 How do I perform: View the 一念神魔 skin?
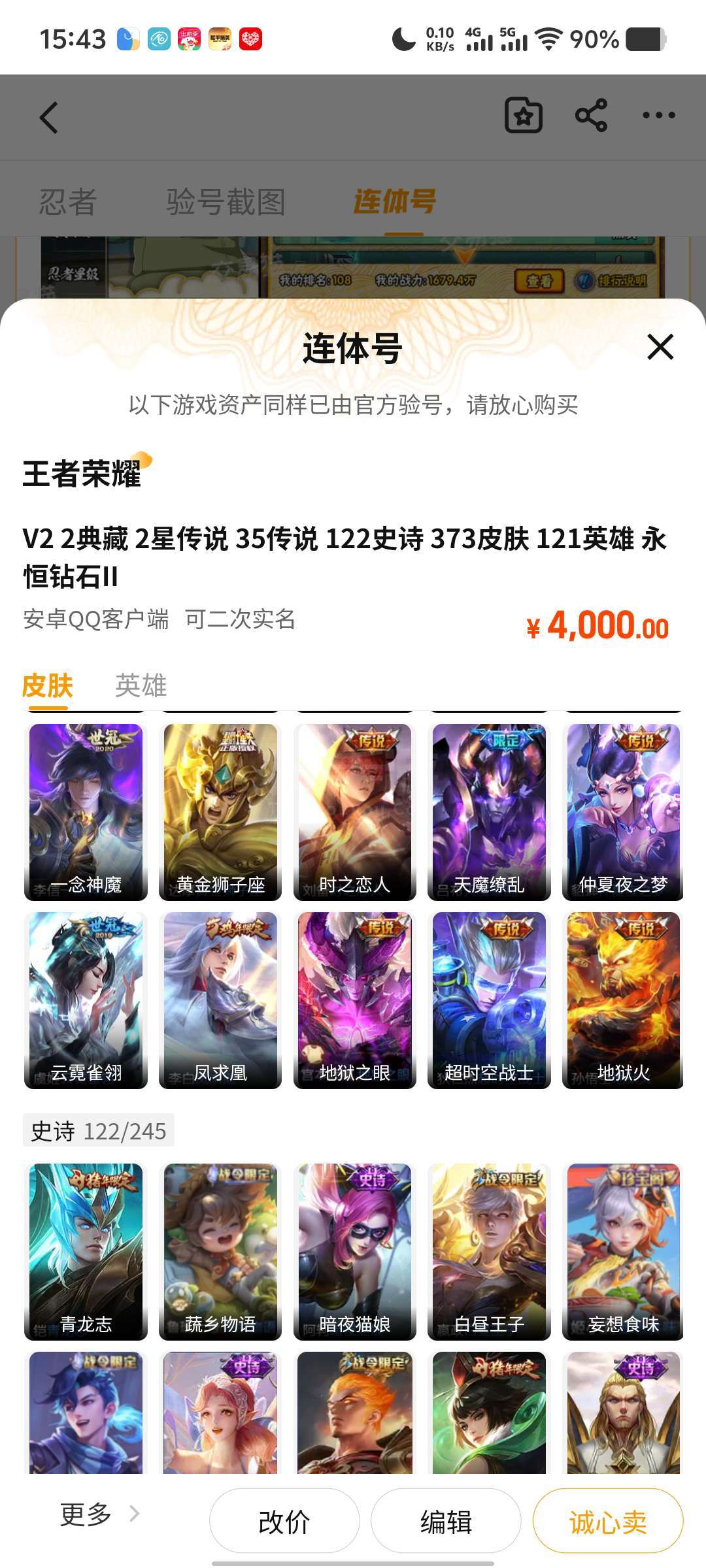coord(86,811)
